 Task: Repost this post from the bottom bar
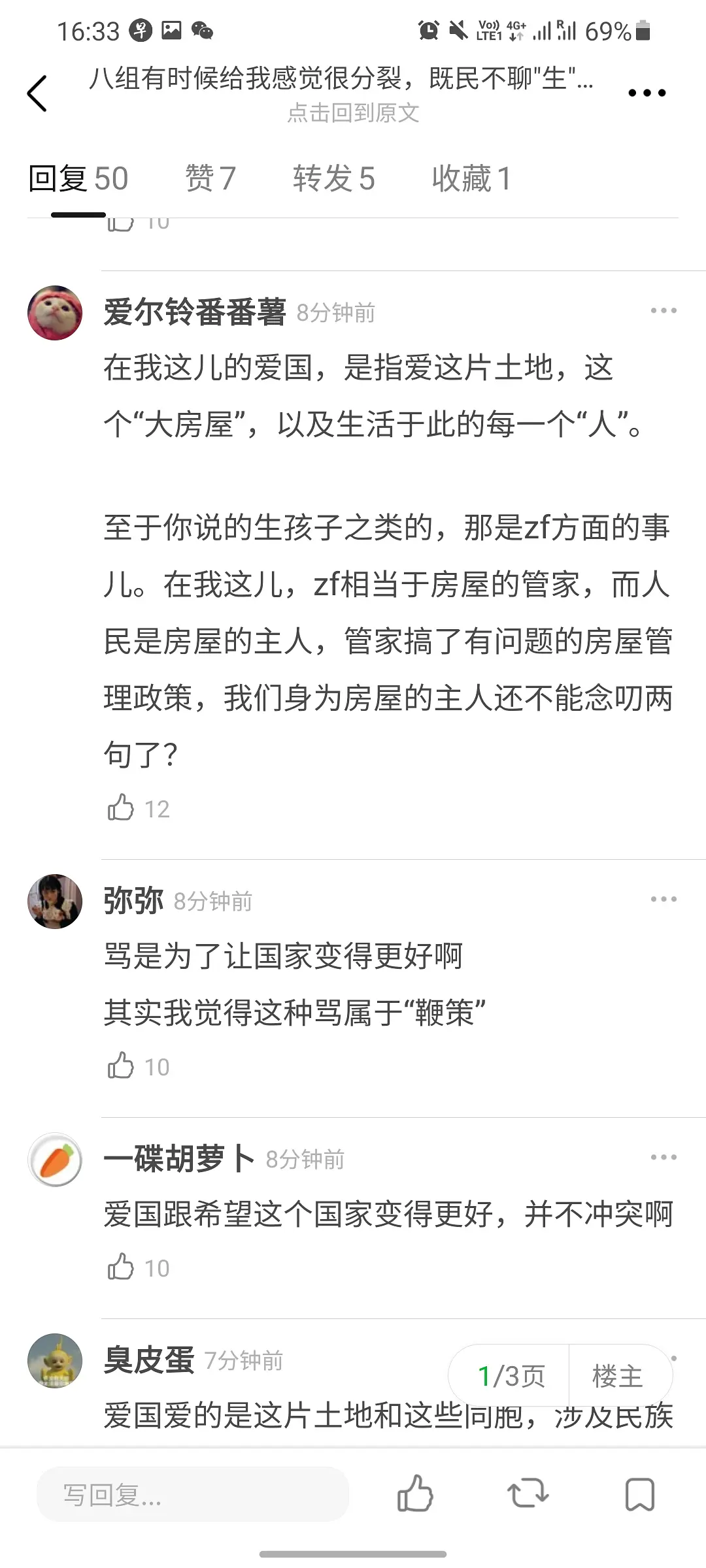(528, 1495)
